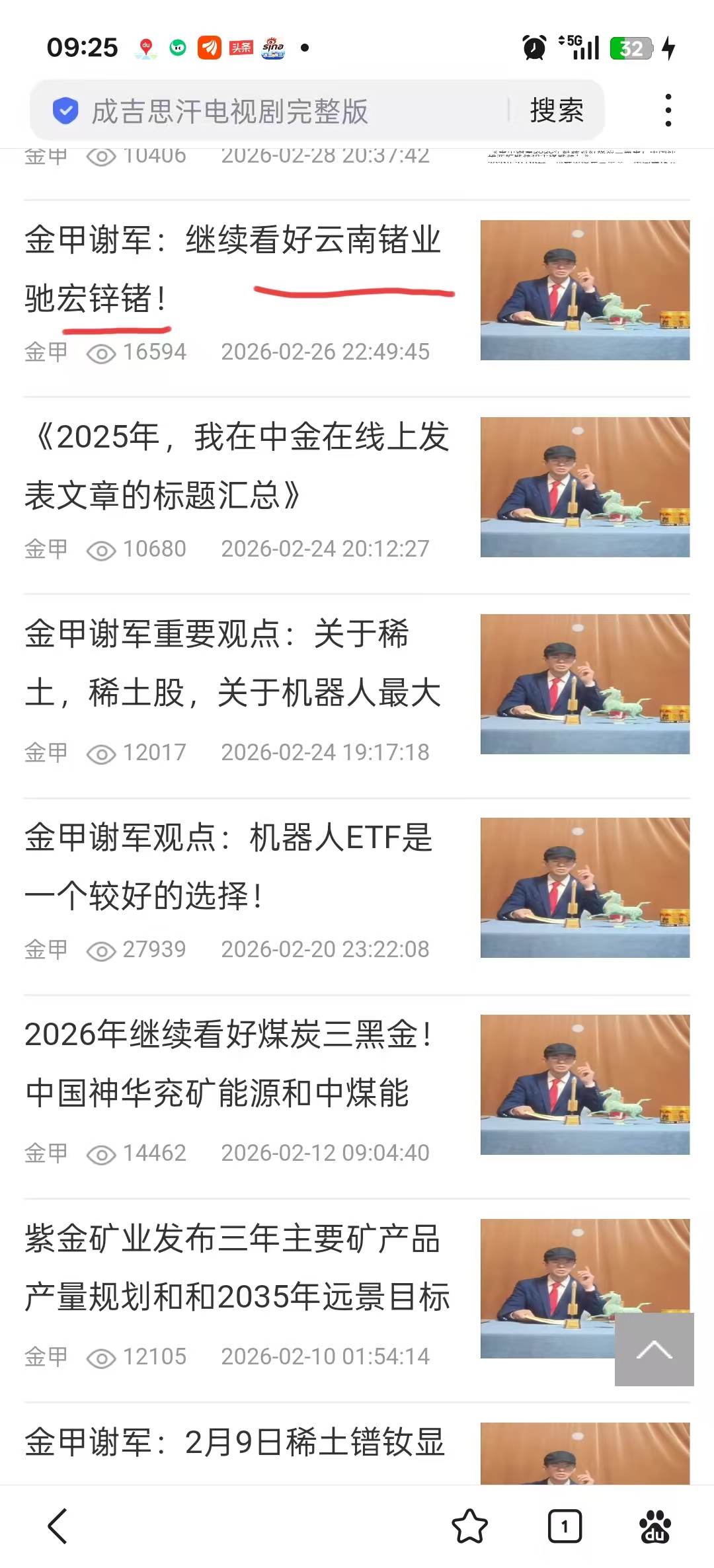Tap the 成吉思汗电视剧完整版 search field
Screen dimensions: 714x1568
coord(264,111)
